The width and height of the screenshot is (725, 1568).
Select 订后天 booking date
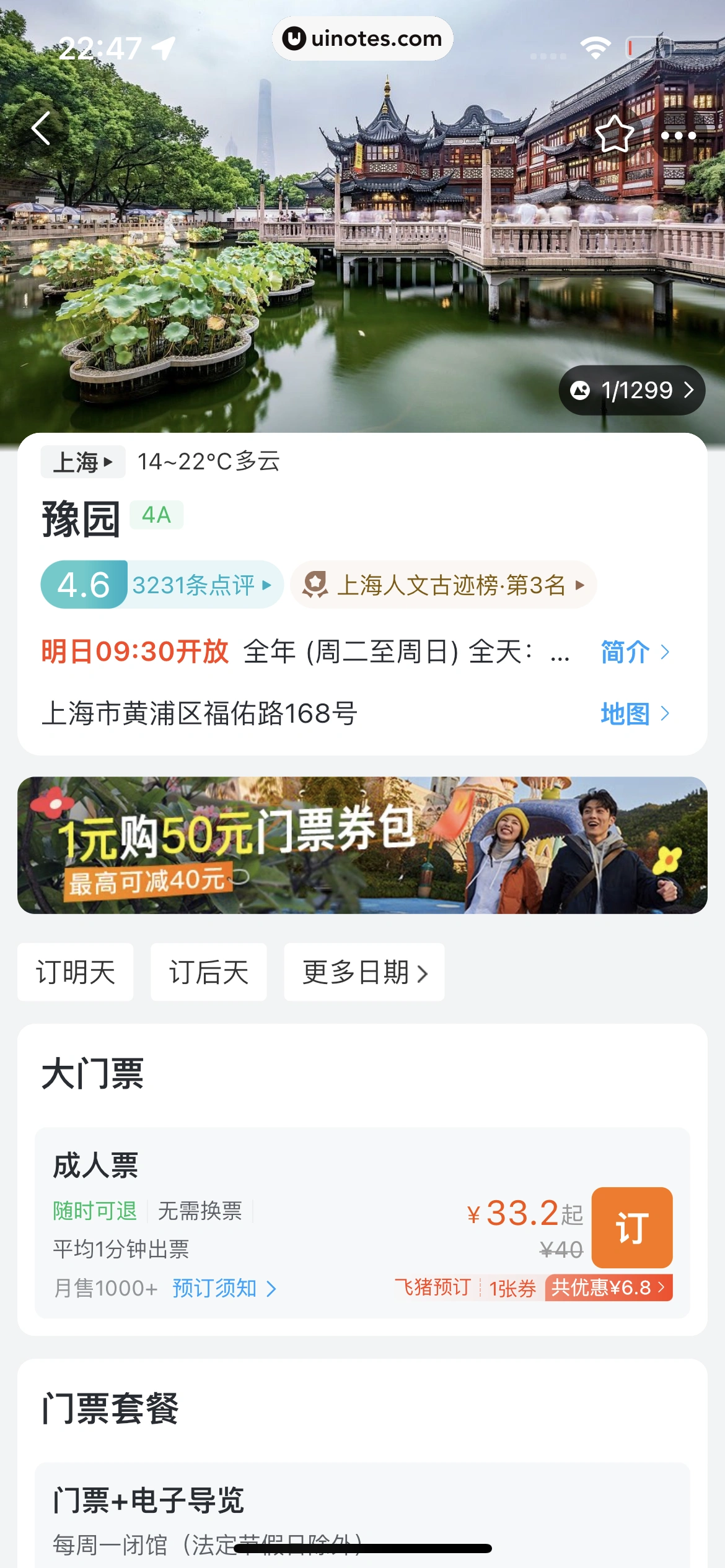click(x=208, y=972)
